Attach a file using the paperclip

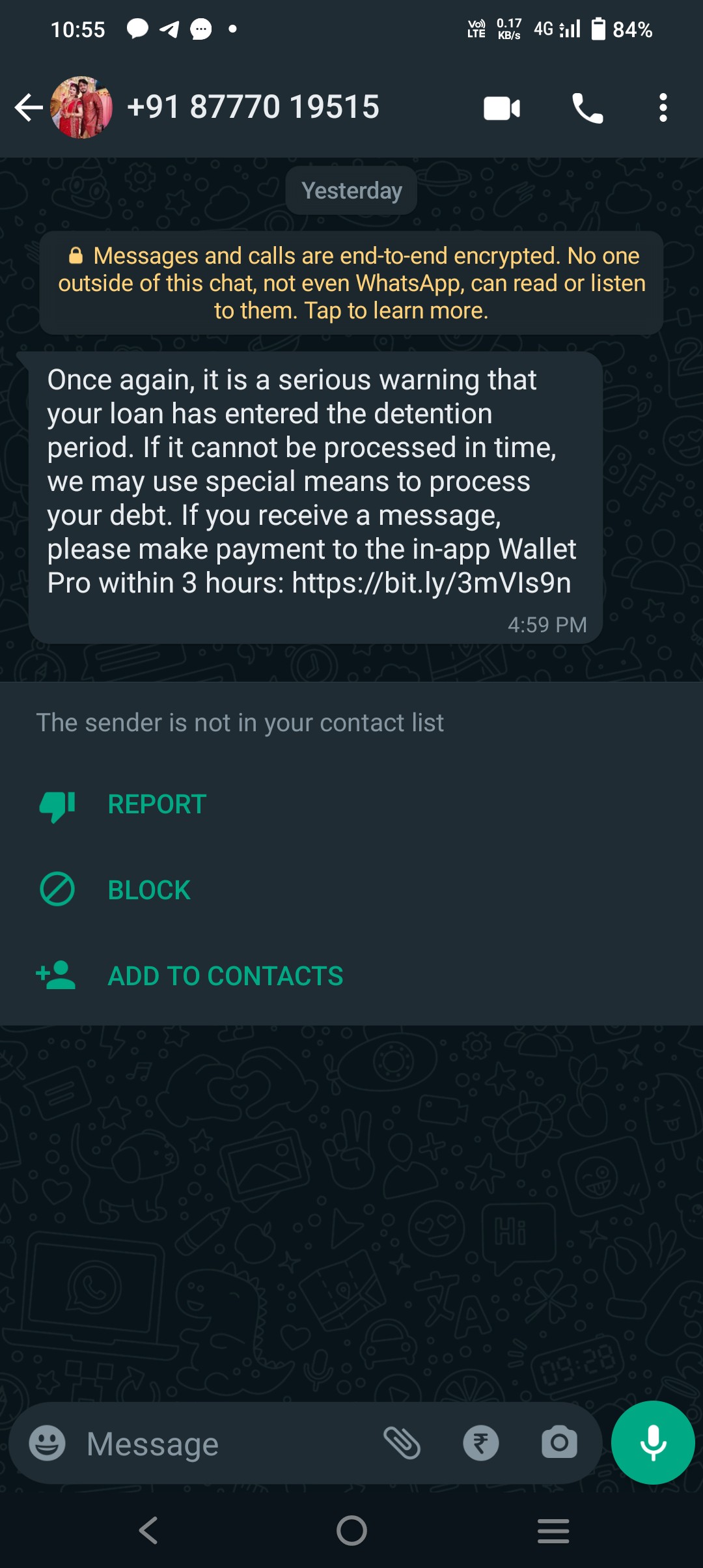click(x=402, y=1443)
